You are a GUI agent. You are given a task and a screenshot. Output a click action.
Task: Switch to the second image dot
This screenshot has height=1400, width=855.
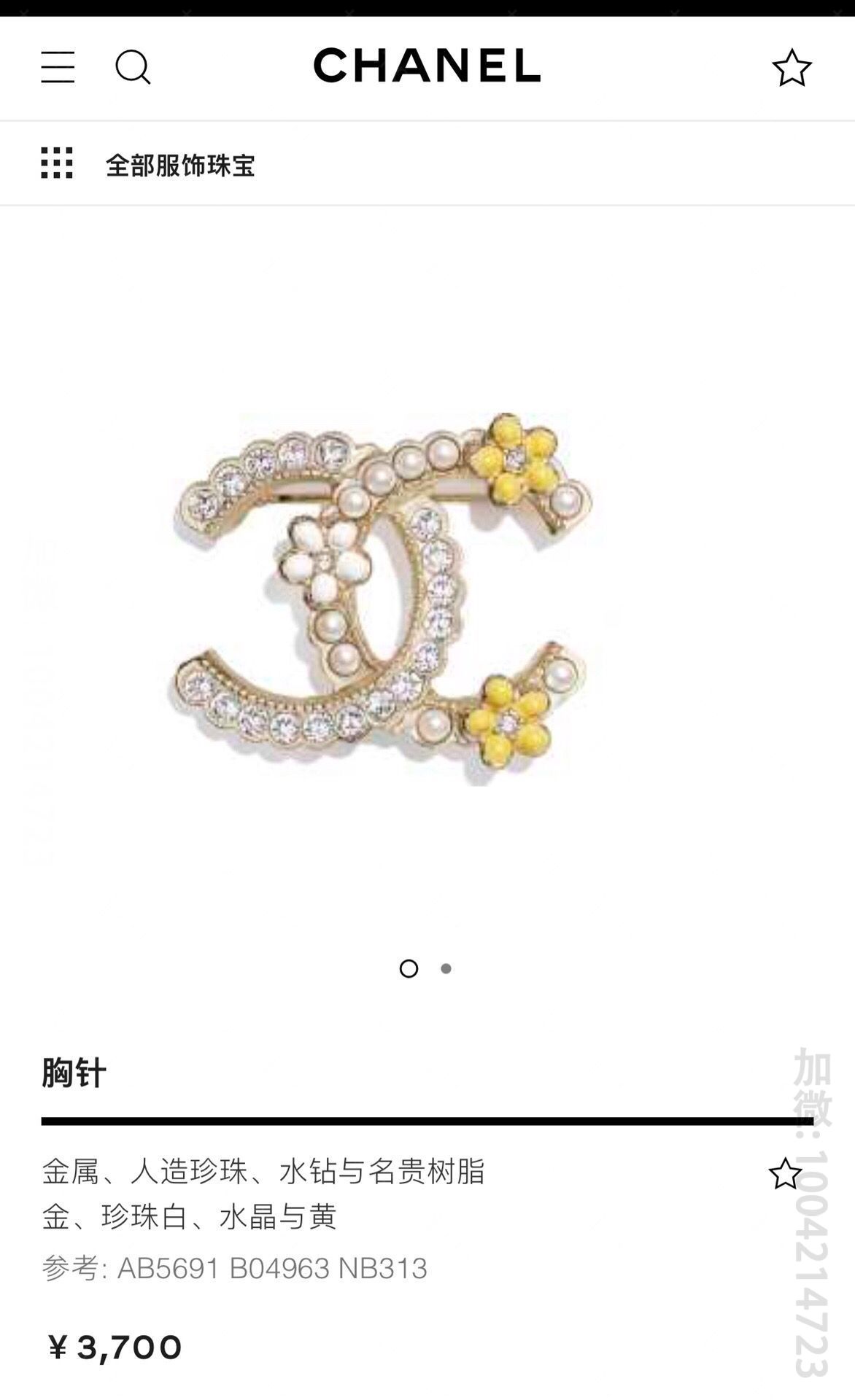[446, 968]
